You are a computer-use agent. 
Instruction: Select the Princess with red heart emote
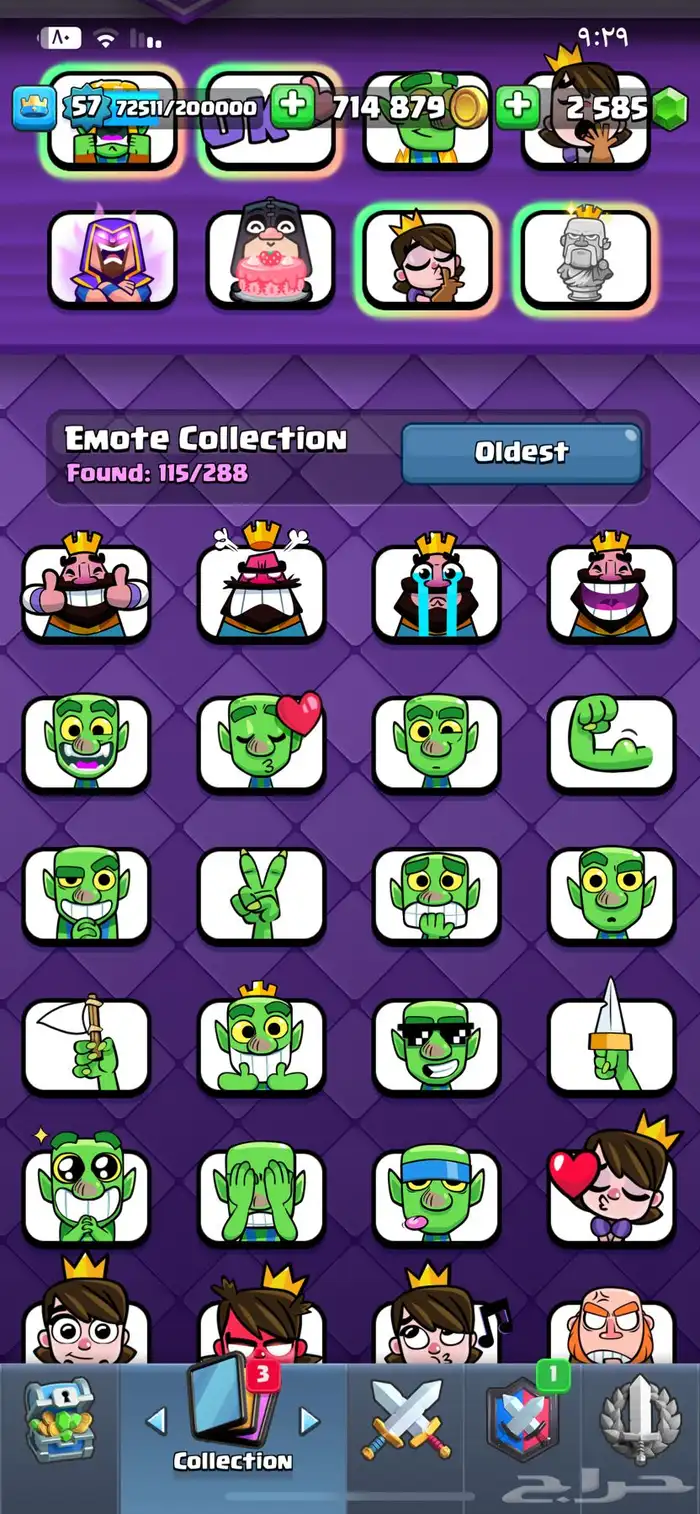point(611,1195)
